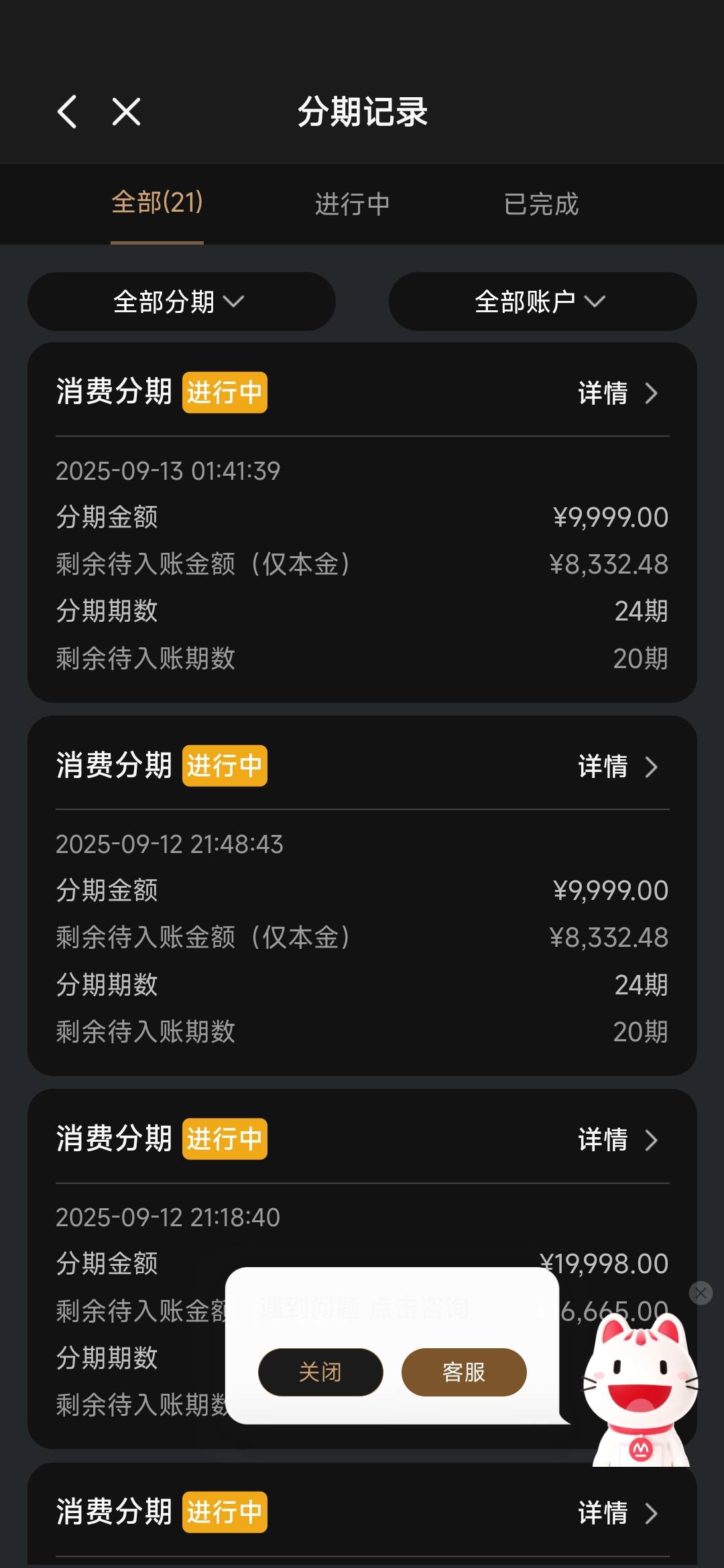Screen dimensions: 724x1568
Task: Go back using the arrow icon
Action: [x=67, y=111]
